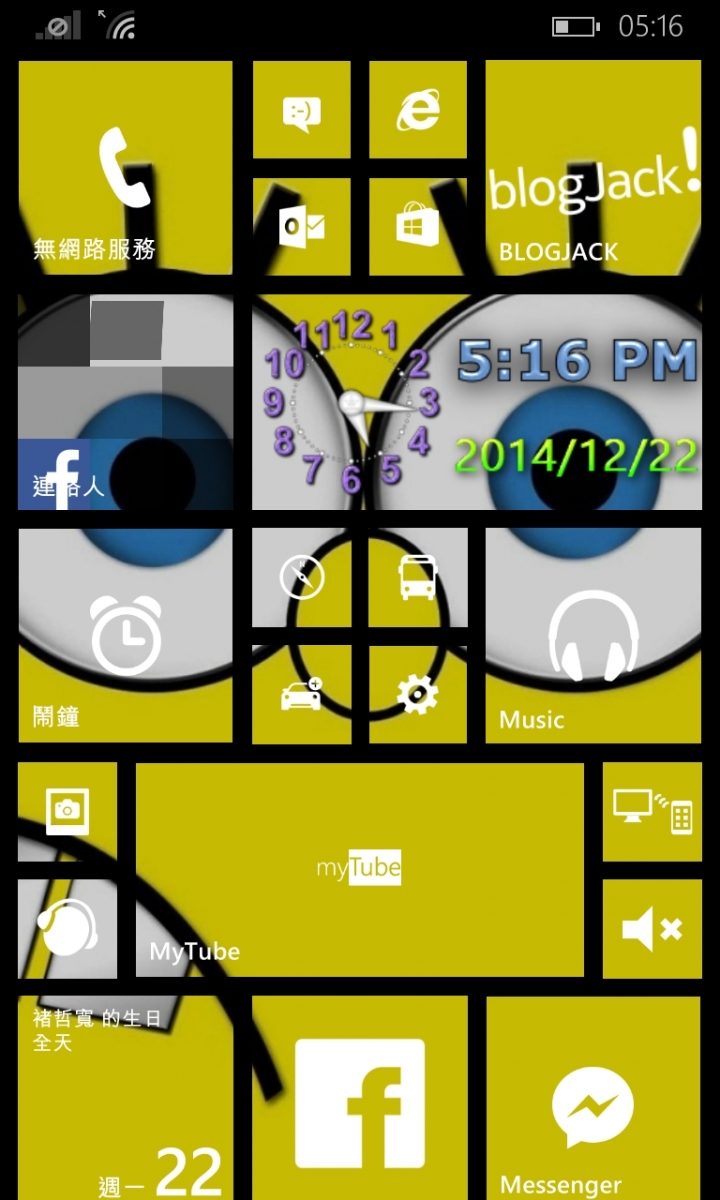Image resolution: width=720 pixels, height=1200 pixels.
Task: Open the Alarms tile
Action: (125, 636)
